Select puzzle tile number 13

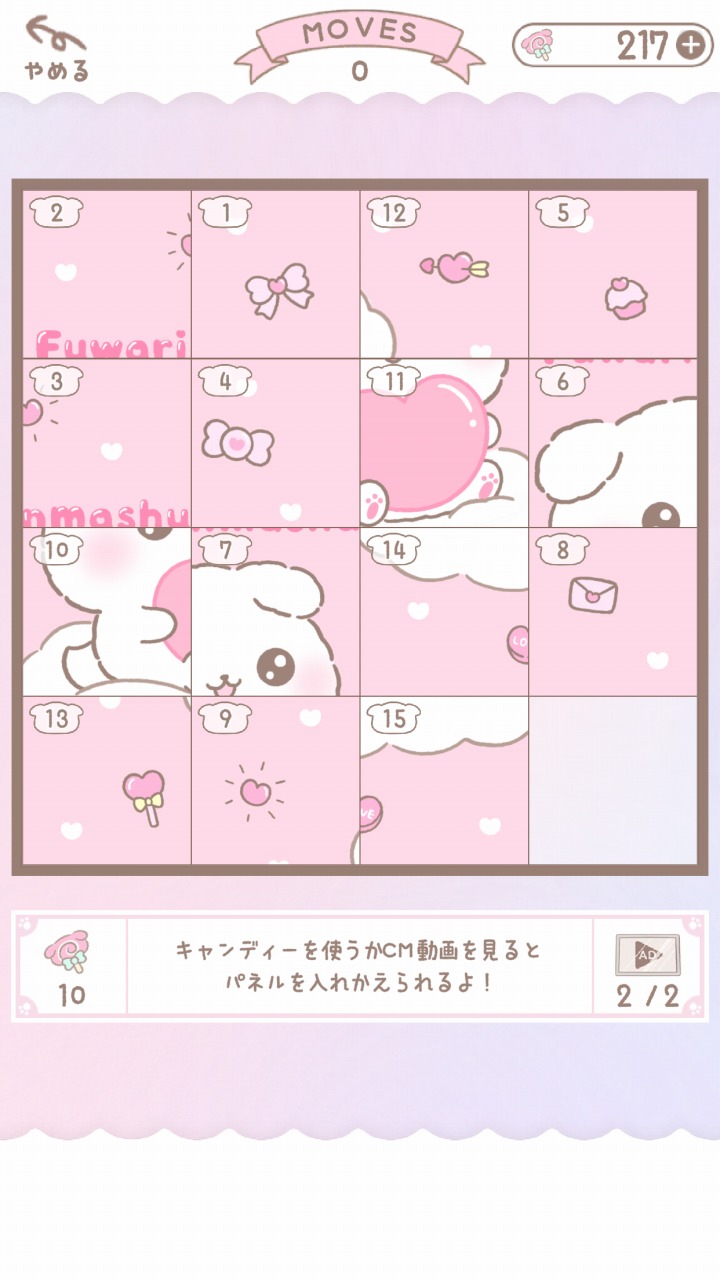(107, 780)
